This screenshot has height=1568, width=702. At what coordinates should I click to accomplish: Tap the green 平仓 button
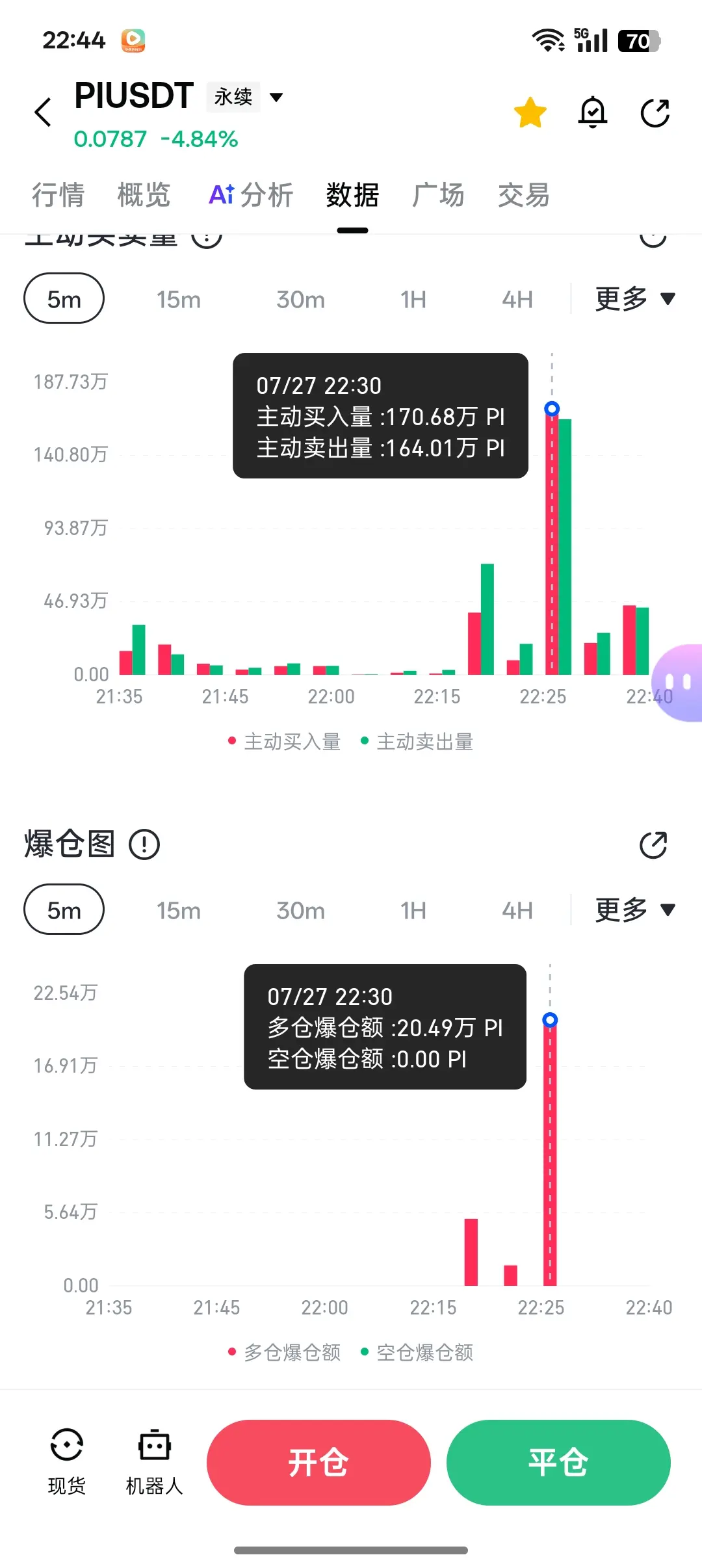(x=558, y=1463)
